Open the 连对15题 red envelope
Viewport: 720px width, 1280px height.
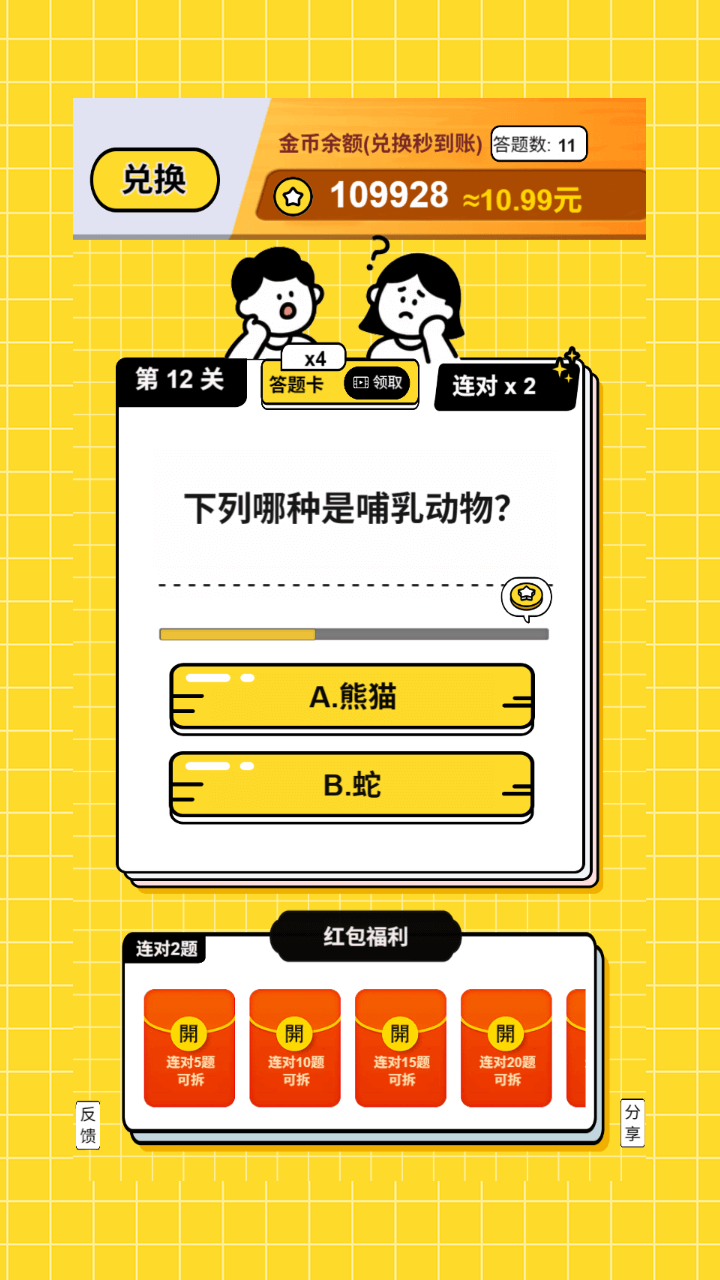401,1047
